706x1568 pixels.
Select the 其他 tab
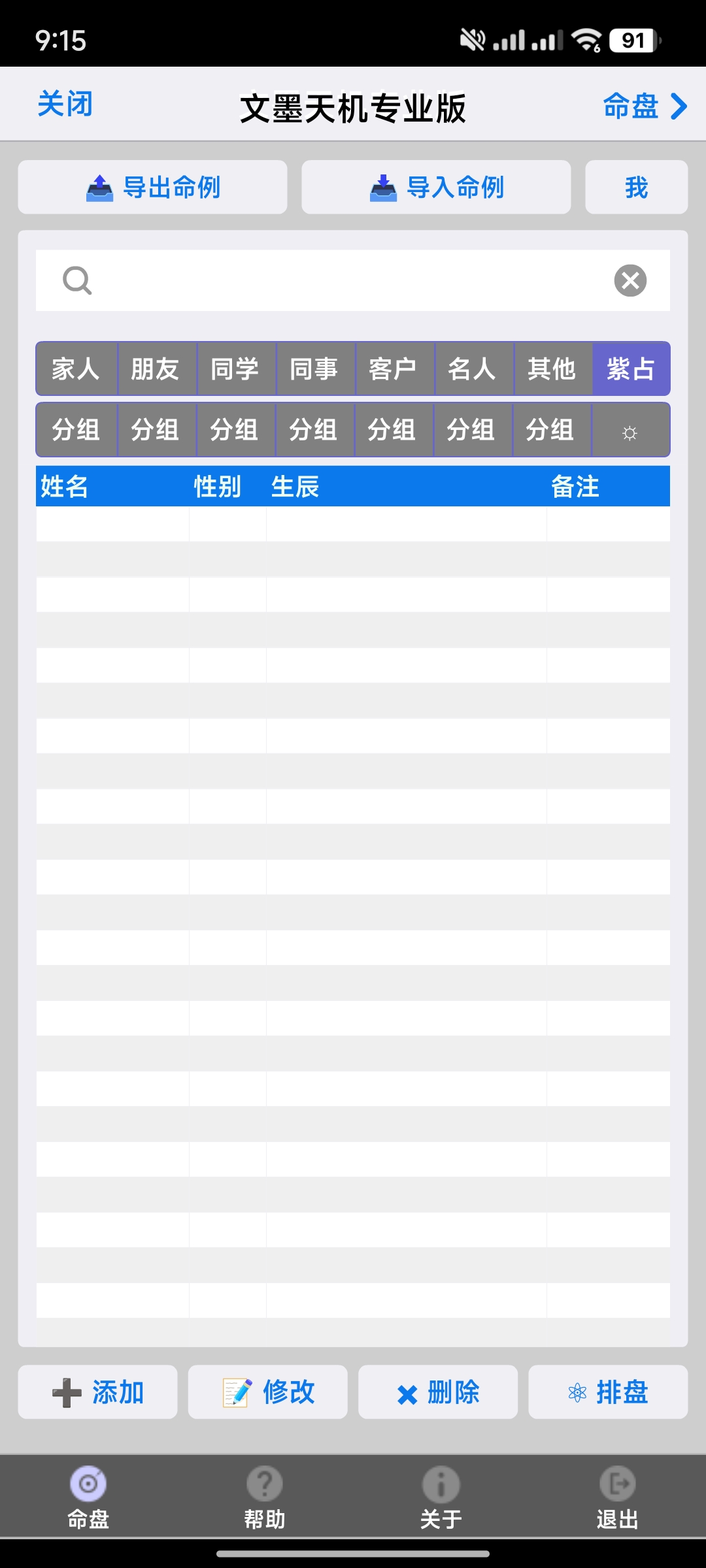coord(552,369)
